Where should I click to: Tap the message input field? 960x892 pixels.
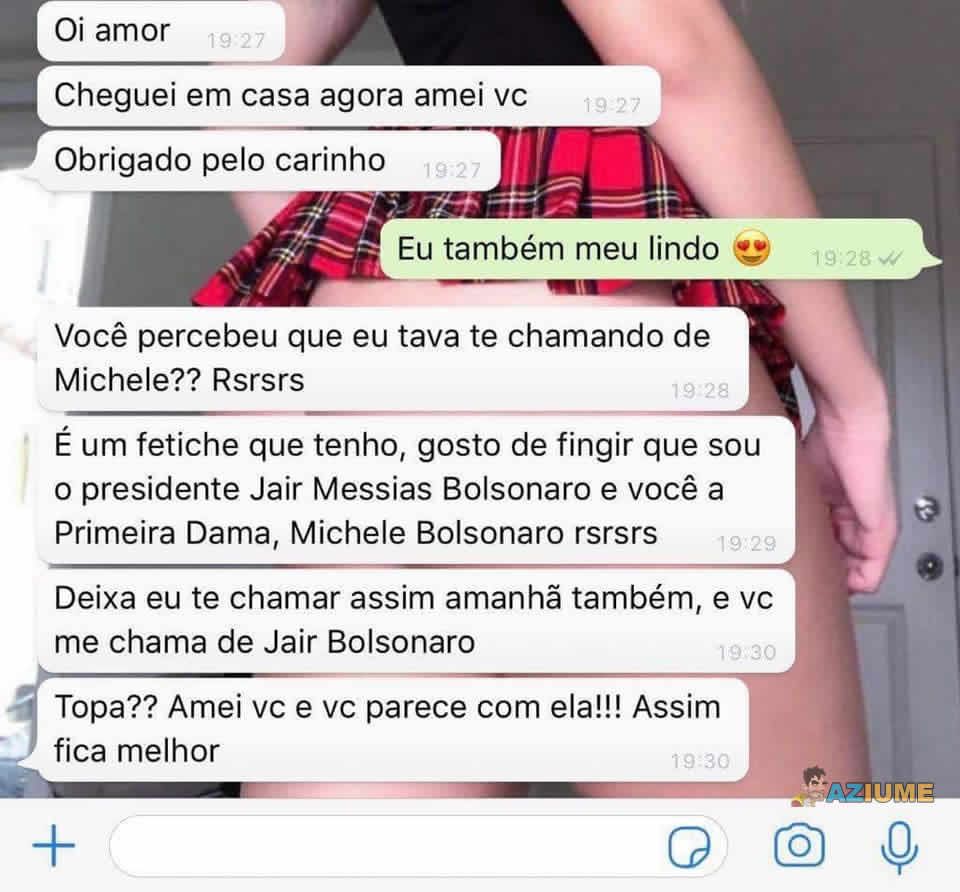(380, 847)
